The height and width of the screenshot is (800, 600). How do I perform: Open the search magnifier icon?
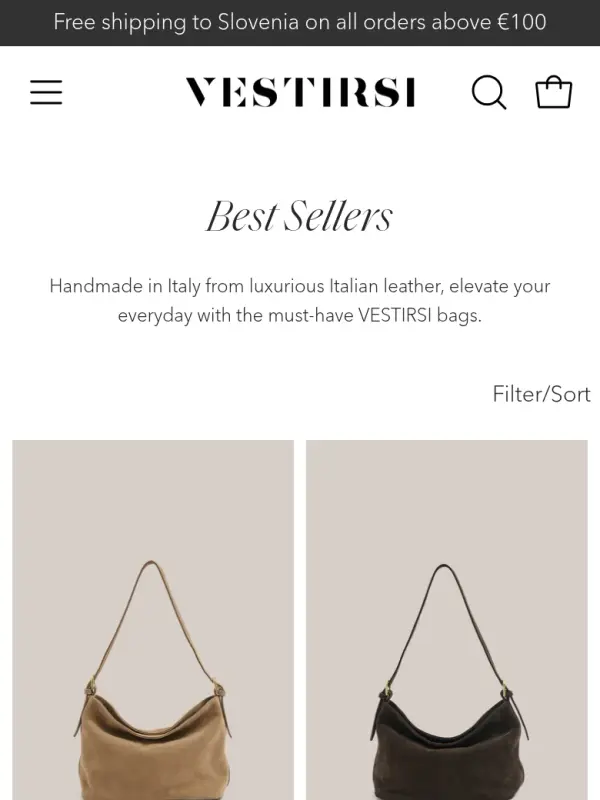488,93
